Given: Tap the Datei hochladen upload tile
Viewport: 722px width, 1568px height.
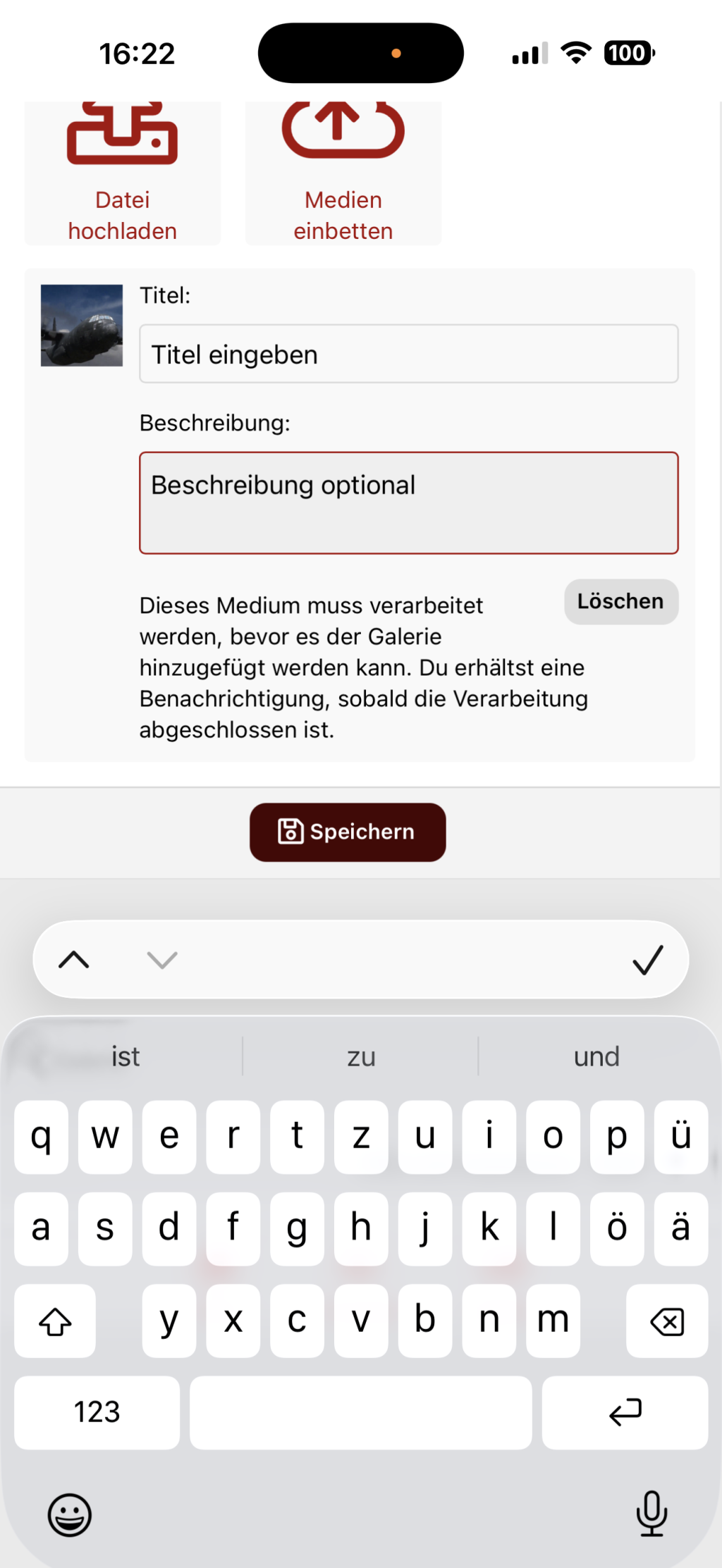Looking at the screenshot, I should (122, 174).
